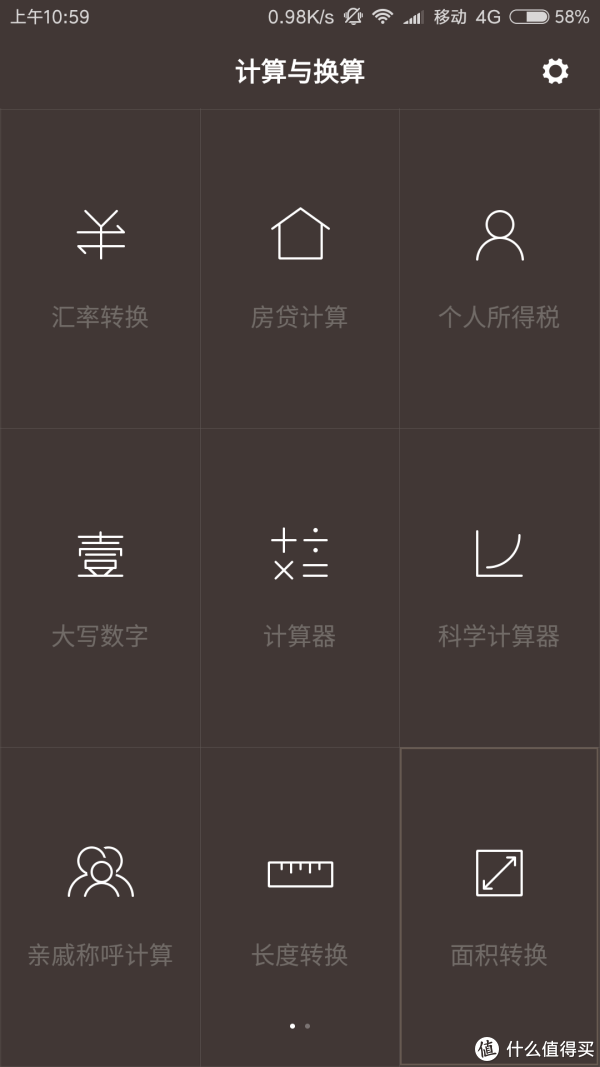Open 大写数字 uppercase numbers tool
Image resolution: width=600 pixels, height=1067 pixels.
[x=100, y=588]
